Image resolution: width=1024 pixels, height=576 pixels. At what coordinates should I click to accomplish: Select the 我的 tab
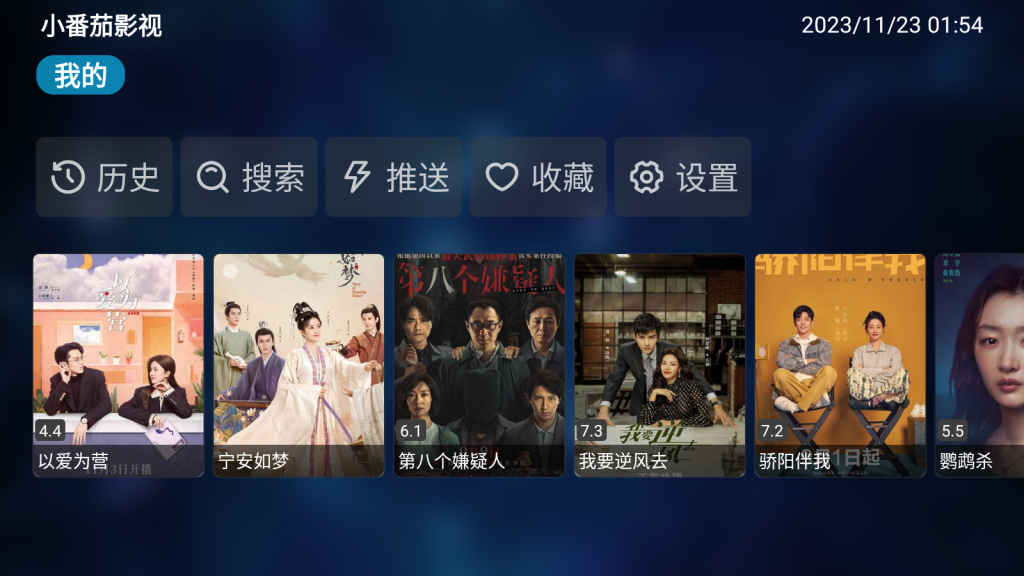(x=80, y=75)
